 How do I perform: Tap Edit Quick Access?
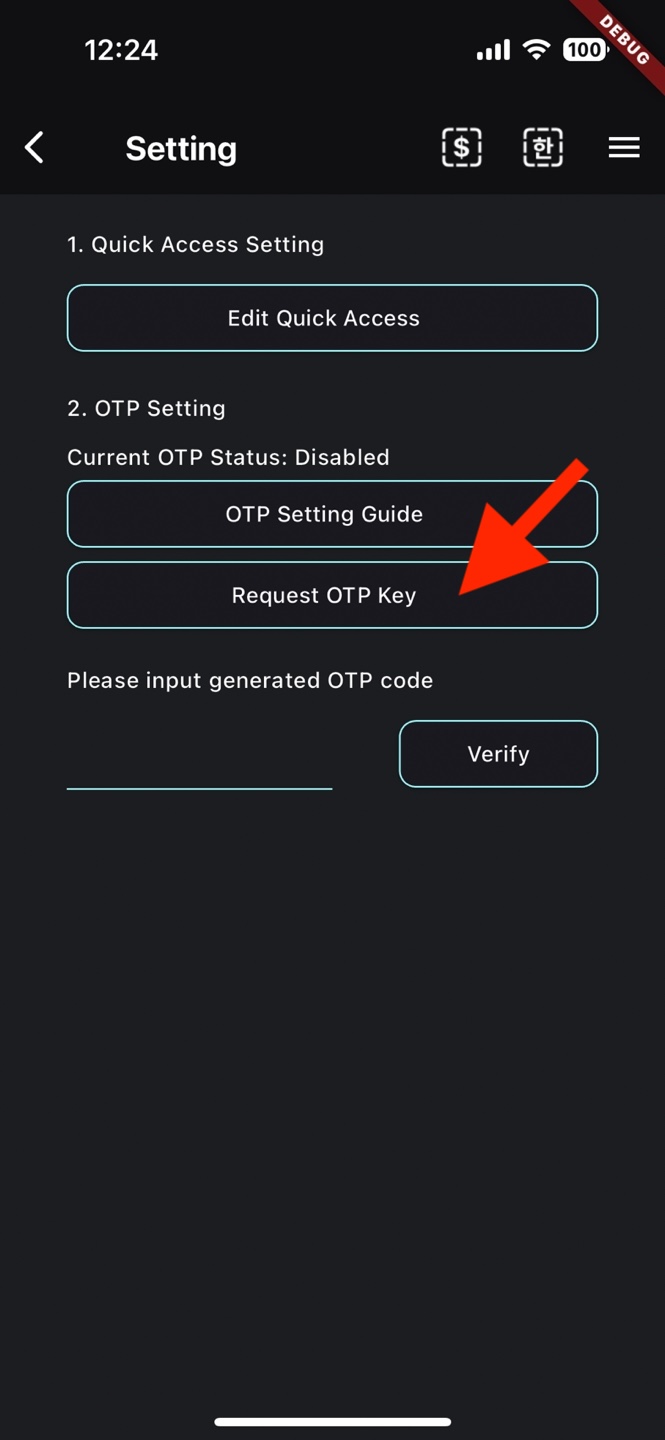tap(332, 318)
